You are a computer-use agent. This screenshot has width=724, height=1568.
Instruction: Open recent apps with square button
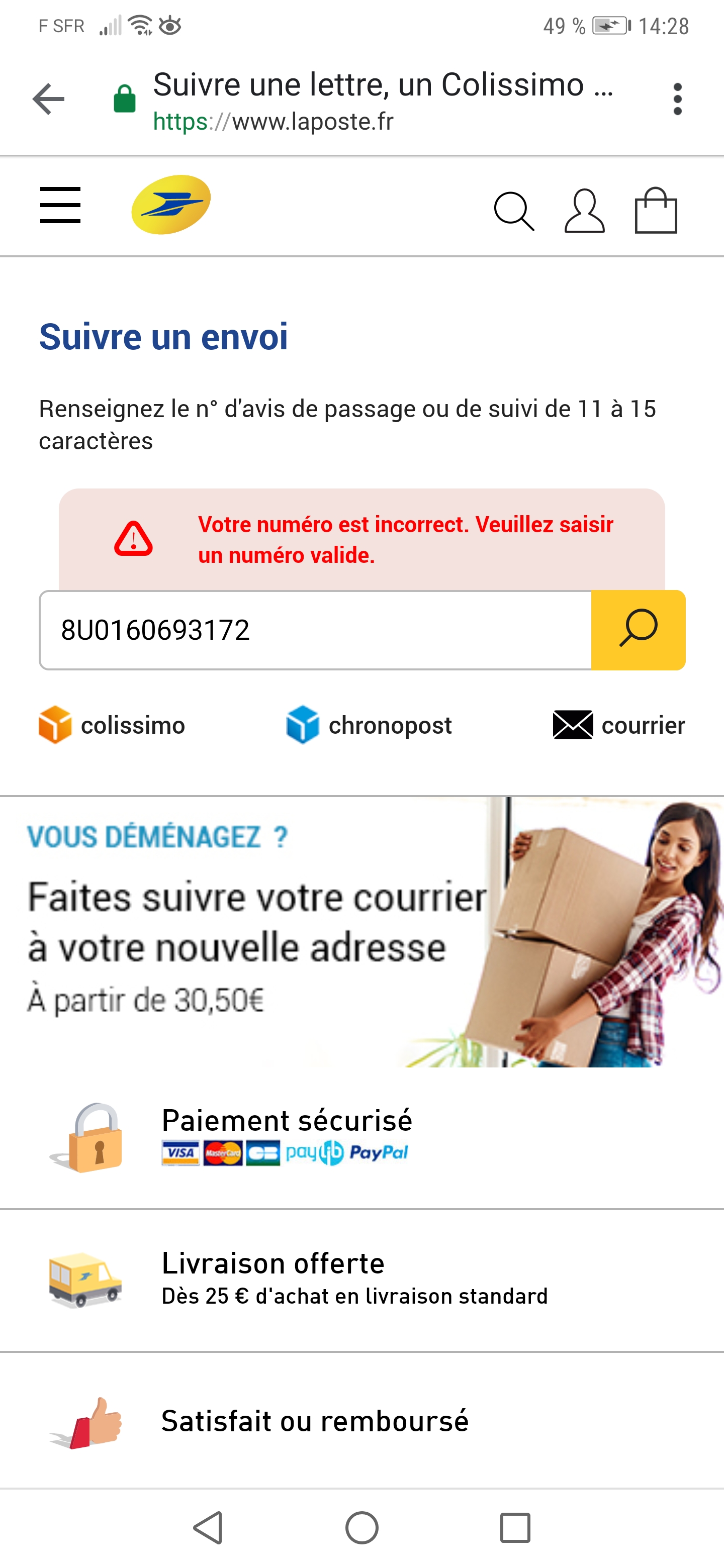coord(515,1528)
